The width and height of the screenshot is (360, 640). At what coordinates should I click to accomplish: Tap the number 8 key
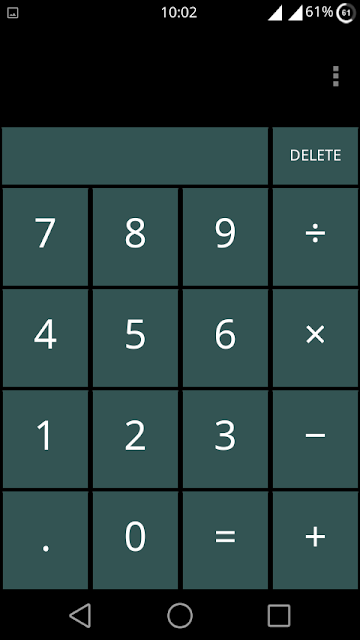135,237
